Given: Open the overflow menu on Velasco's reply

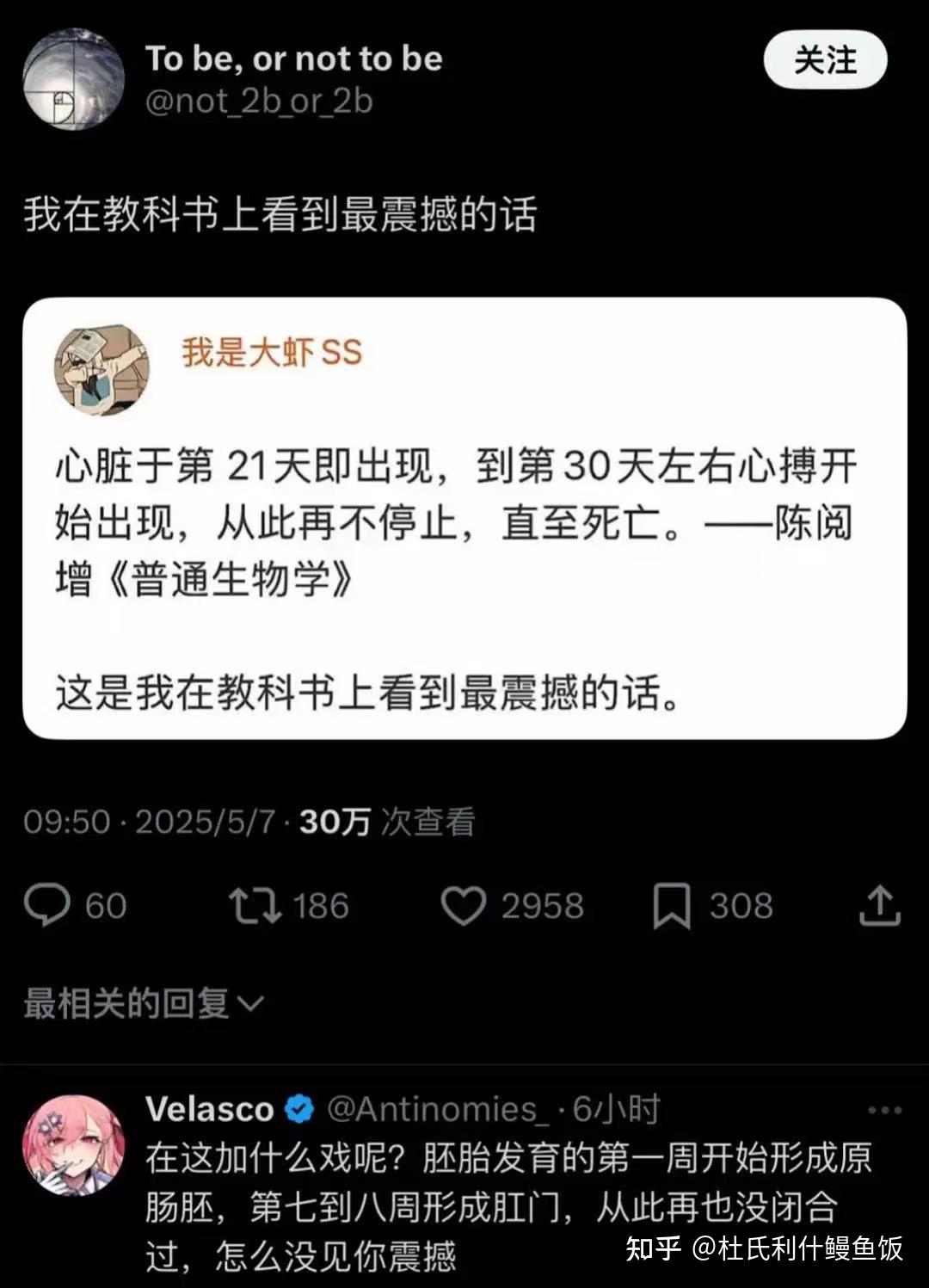Looking at the screenshot, I should coord(884,1111).
